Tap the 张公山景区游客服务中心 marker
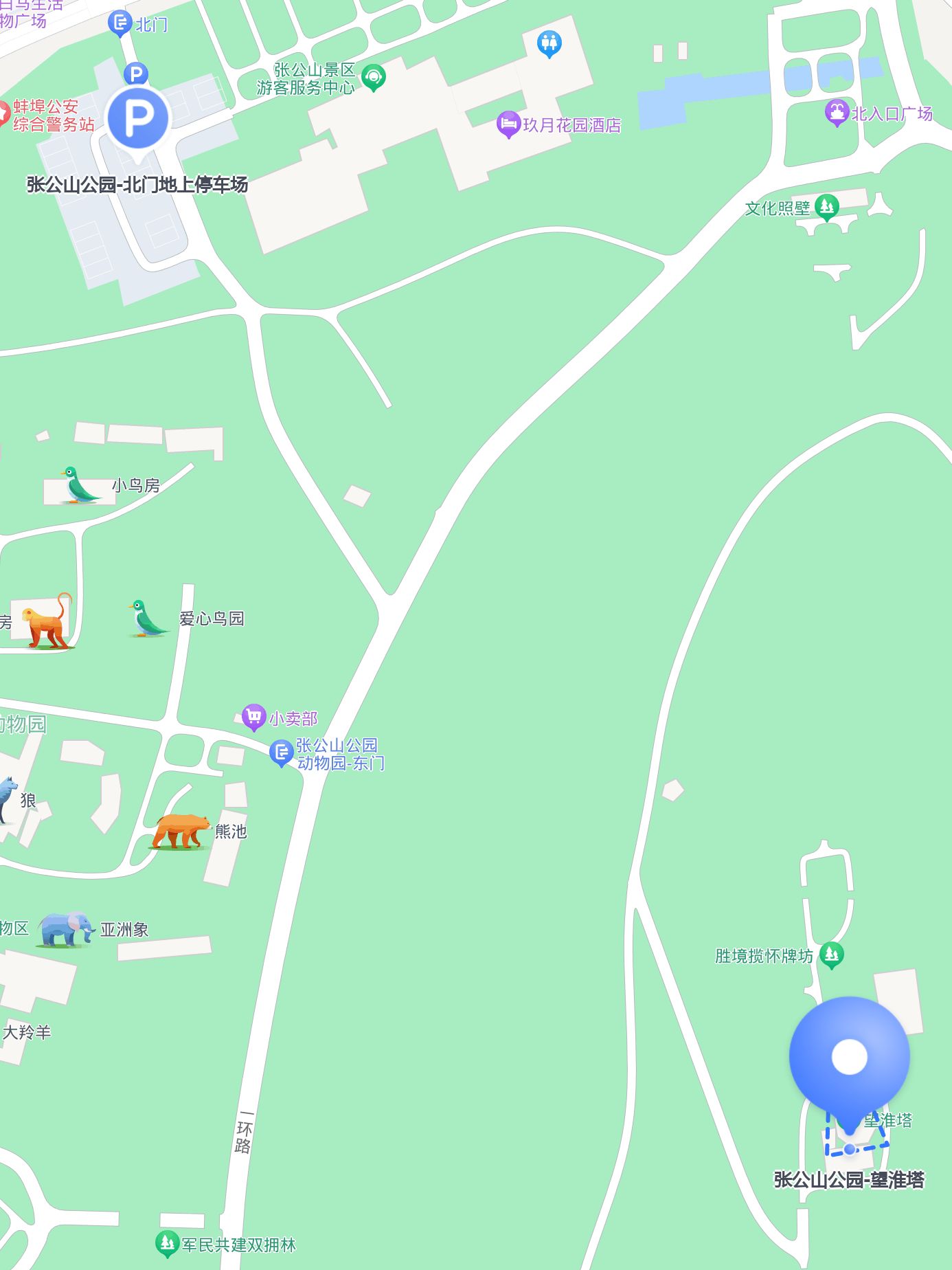Viewport: 952px width, 1270px height. point(374,77)
